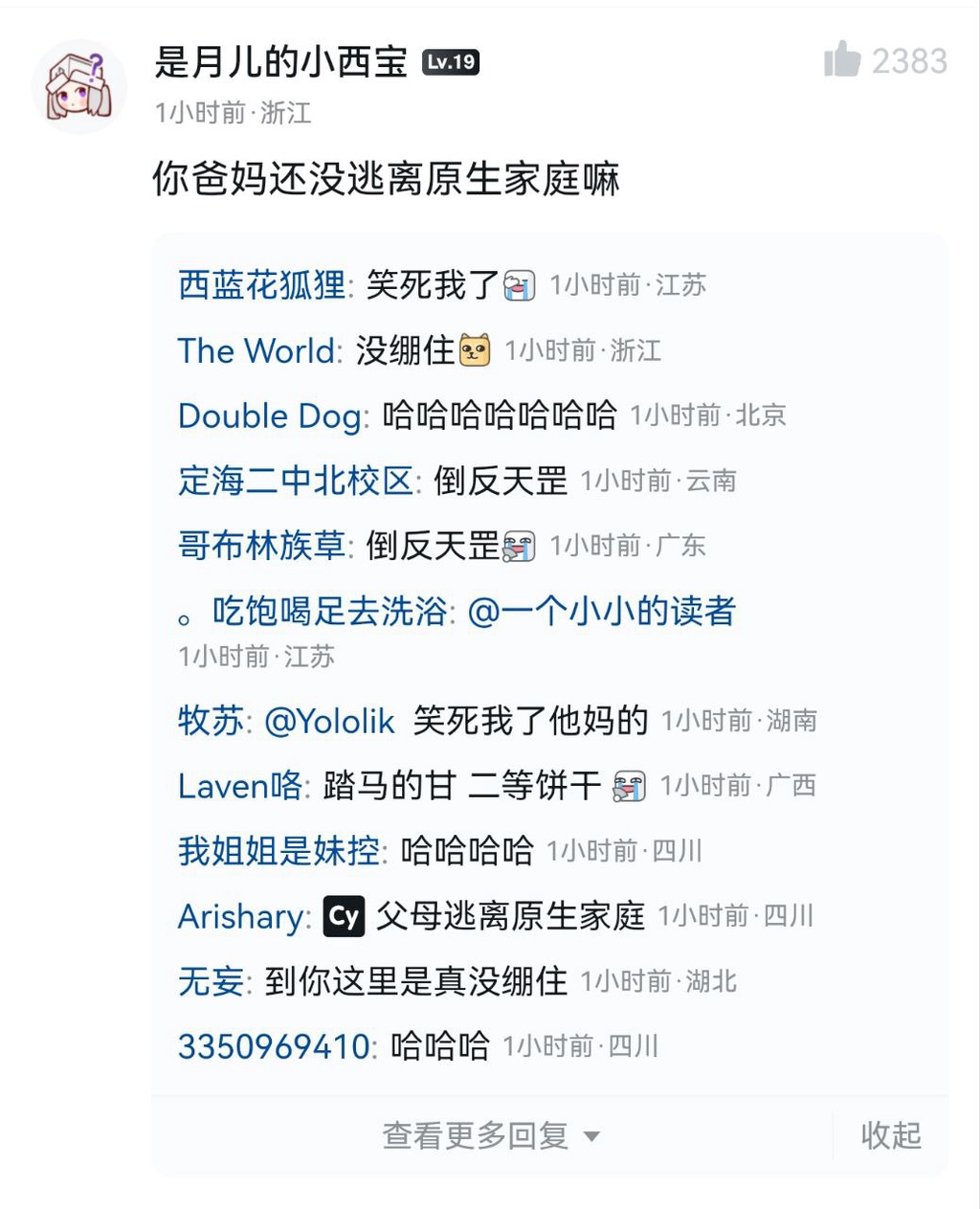Open Double Dog's user page

pyautogui.click(x=270, y=415)
